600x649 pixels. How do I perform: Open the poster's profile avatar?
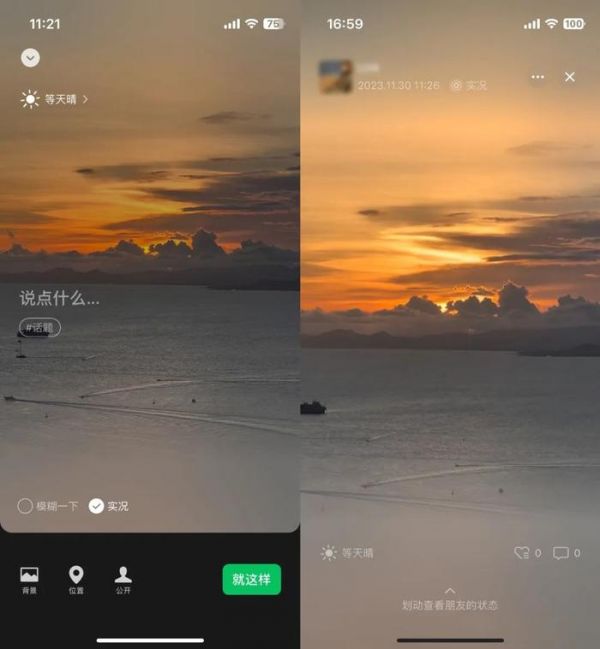pyautogui.click(x=335, y=77)
